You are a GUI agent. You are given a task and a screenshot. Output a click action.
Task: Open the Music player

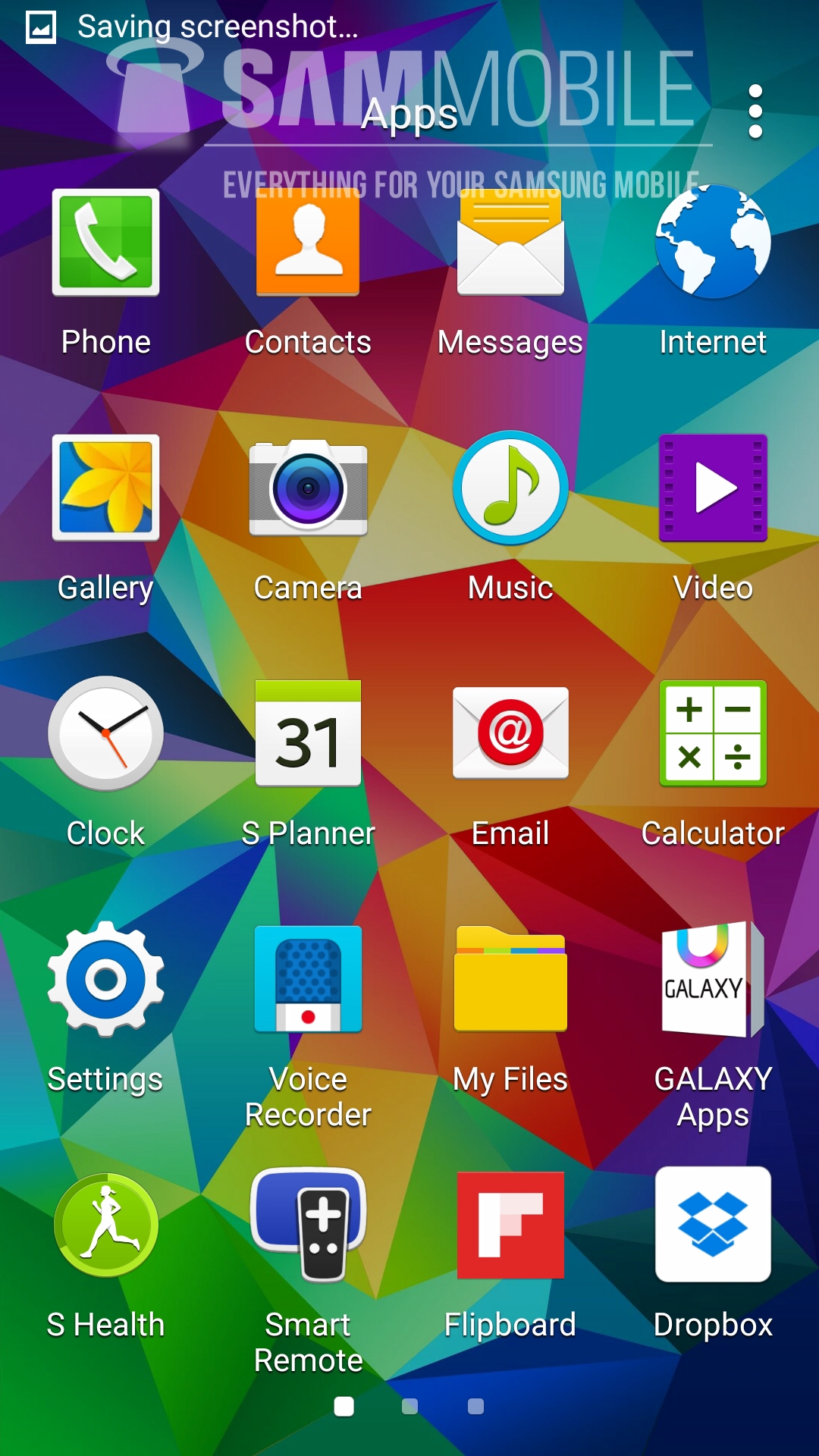point(510,488)
